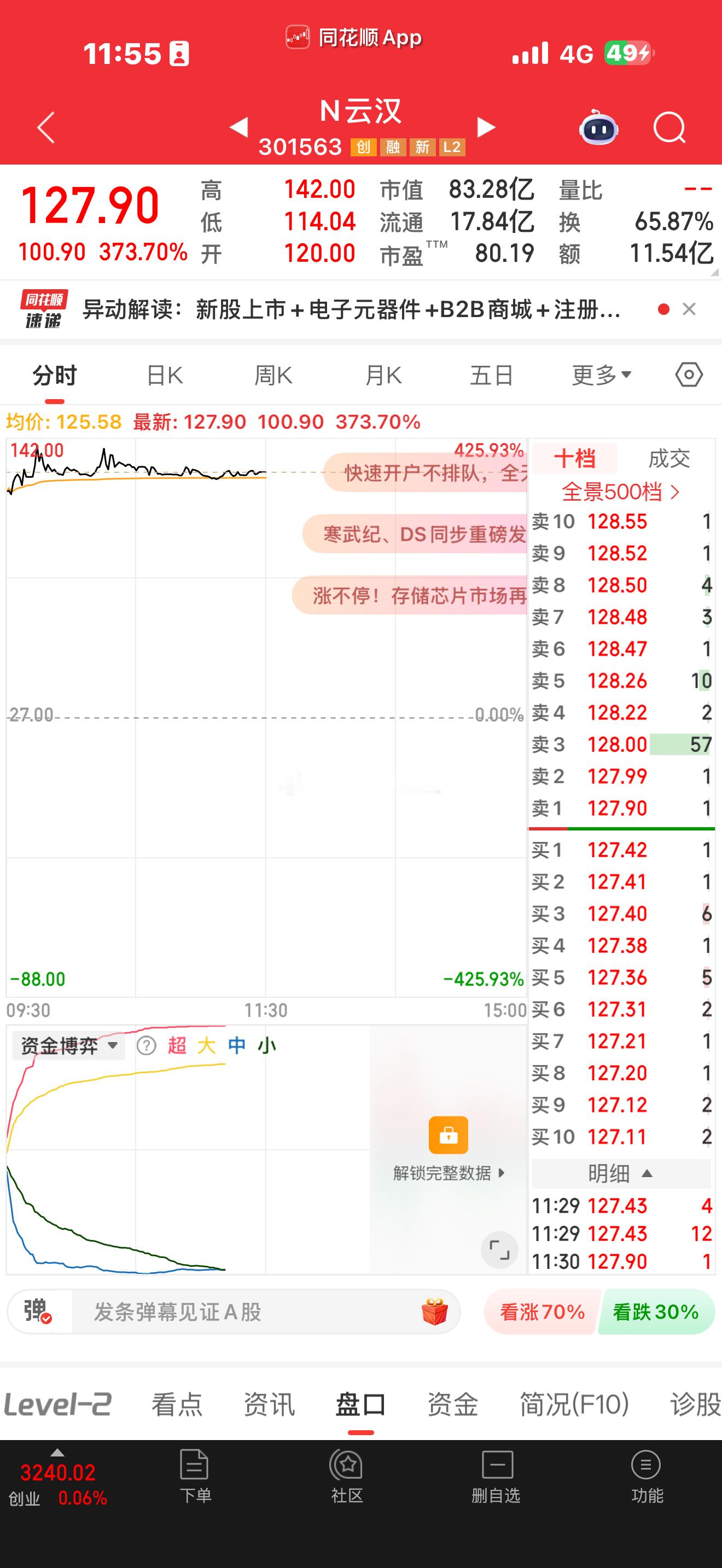
Task: Vote 看涨 70% bullish
Action: (542, 1311)
